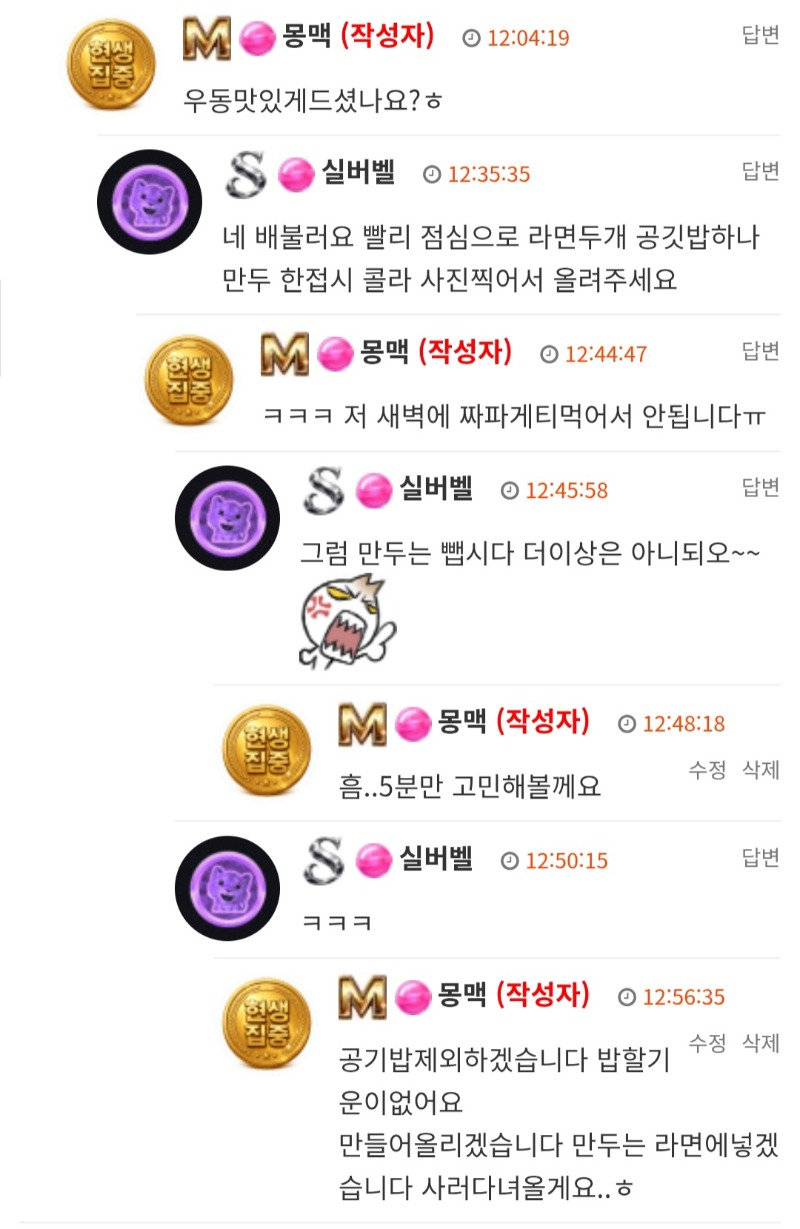Tap 답변 on 실버벨's 12:45:58 comment
Image resolution: width=800 pixels, height=1229 pixels.
[760, 488]
